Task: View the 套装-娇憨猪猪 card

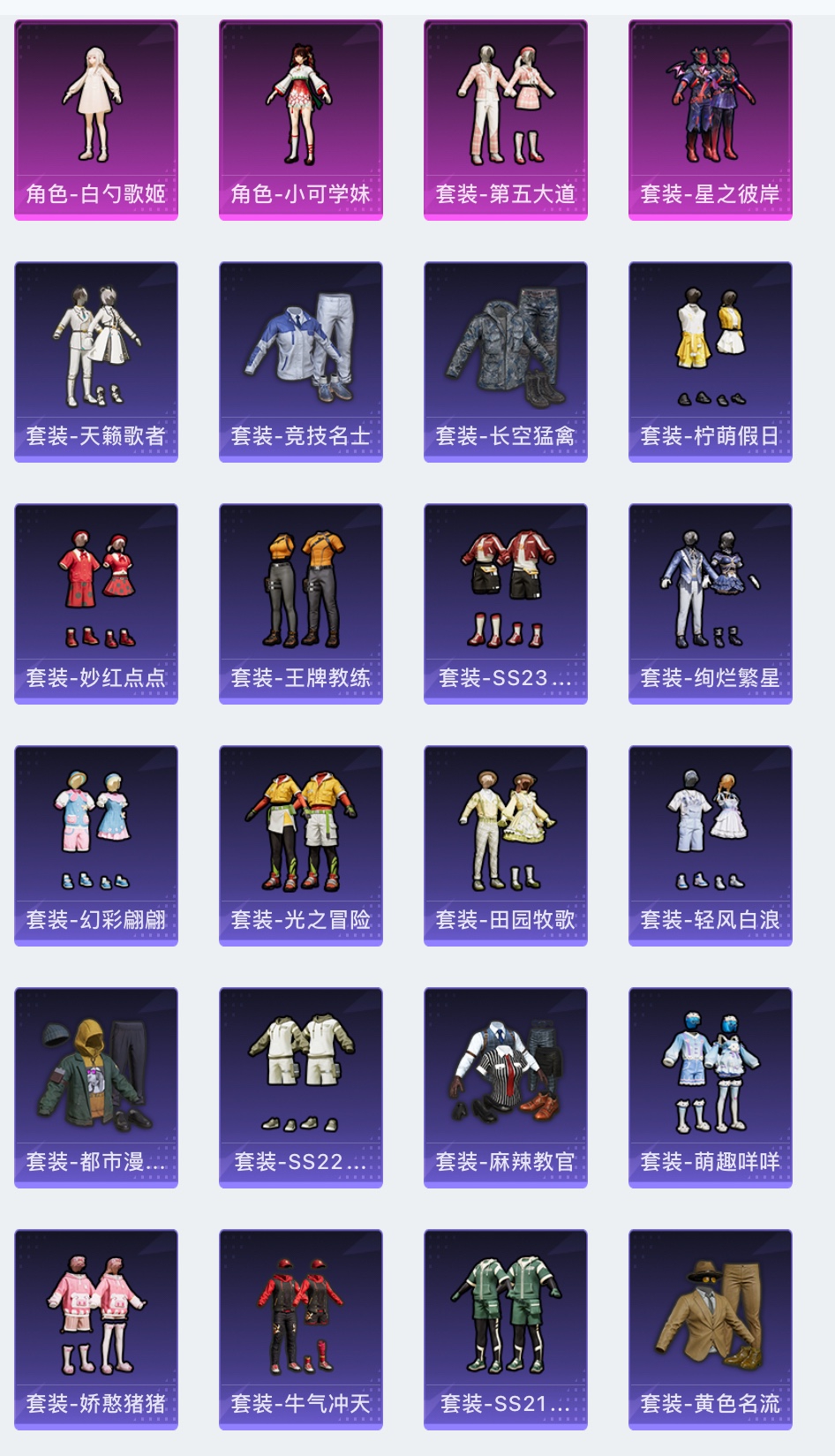Action: pyautogui.click(x=96, y=1330)
